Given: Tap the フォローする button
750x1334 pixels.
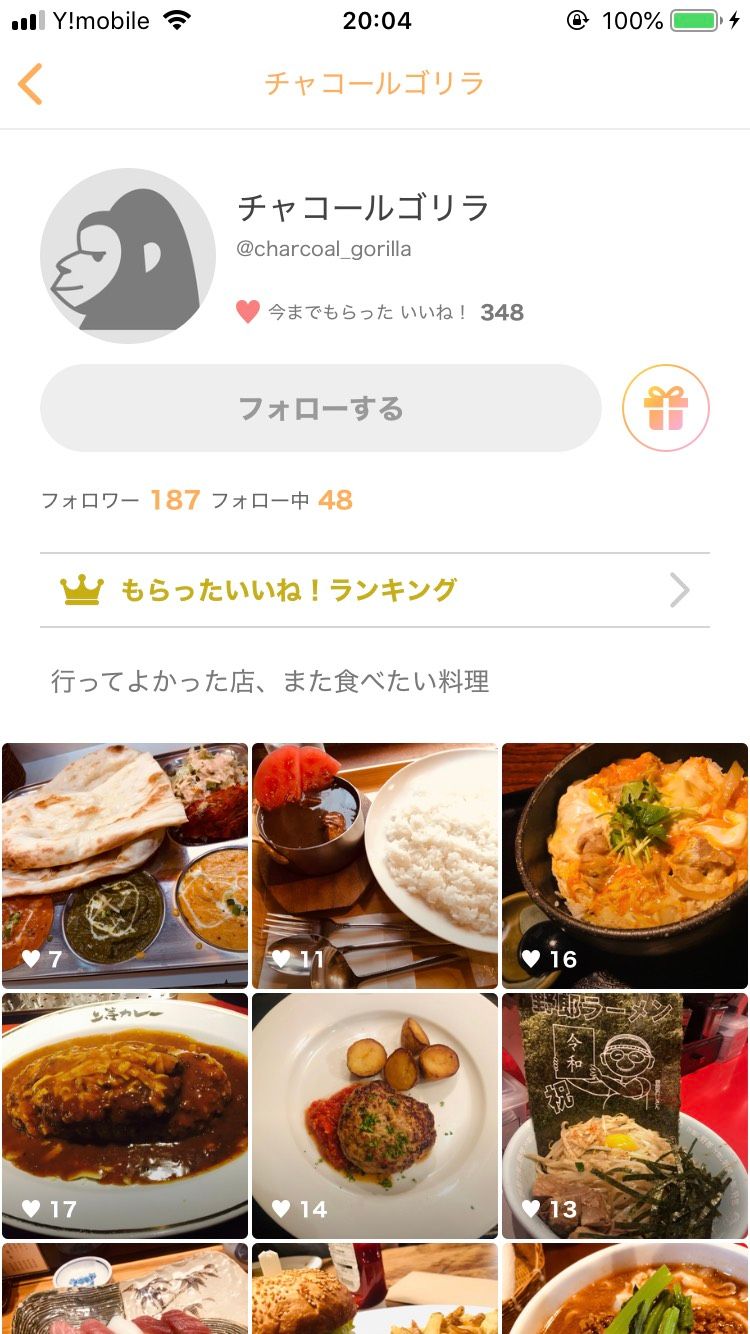Looking at the screenshot, I should coord(320,408).
